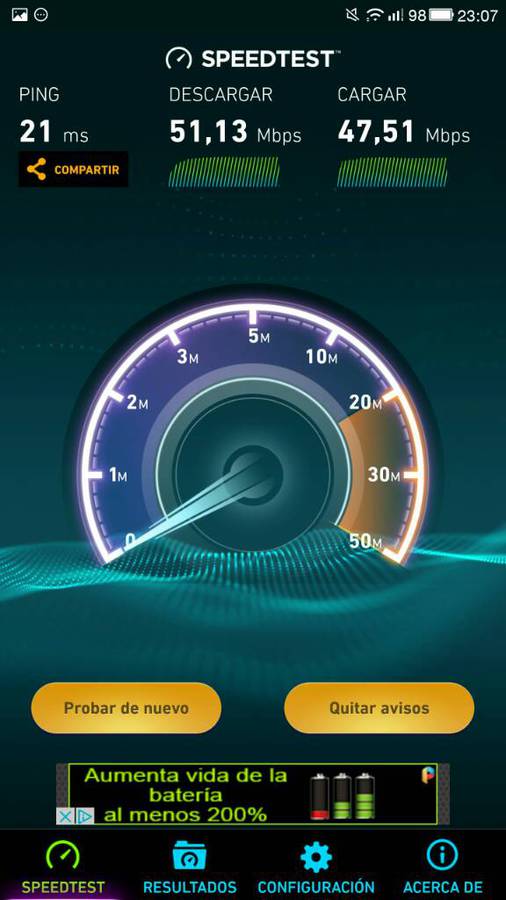This screenshot has width=506, height=900.
Task: Tap the Quitar avisos button
Action: (x=379, y=708)
